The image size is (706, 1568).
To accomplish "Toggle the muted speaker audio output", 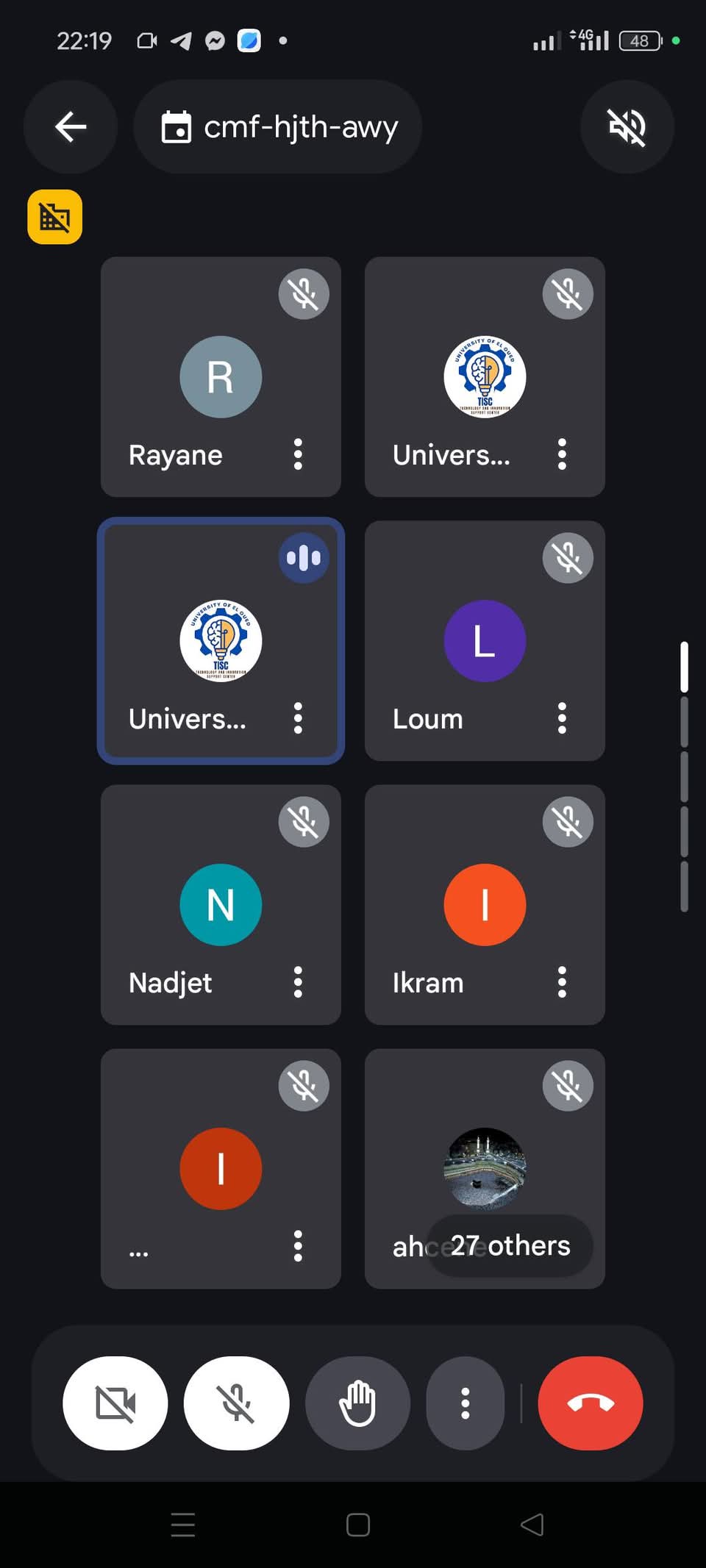I will [627, 126].
